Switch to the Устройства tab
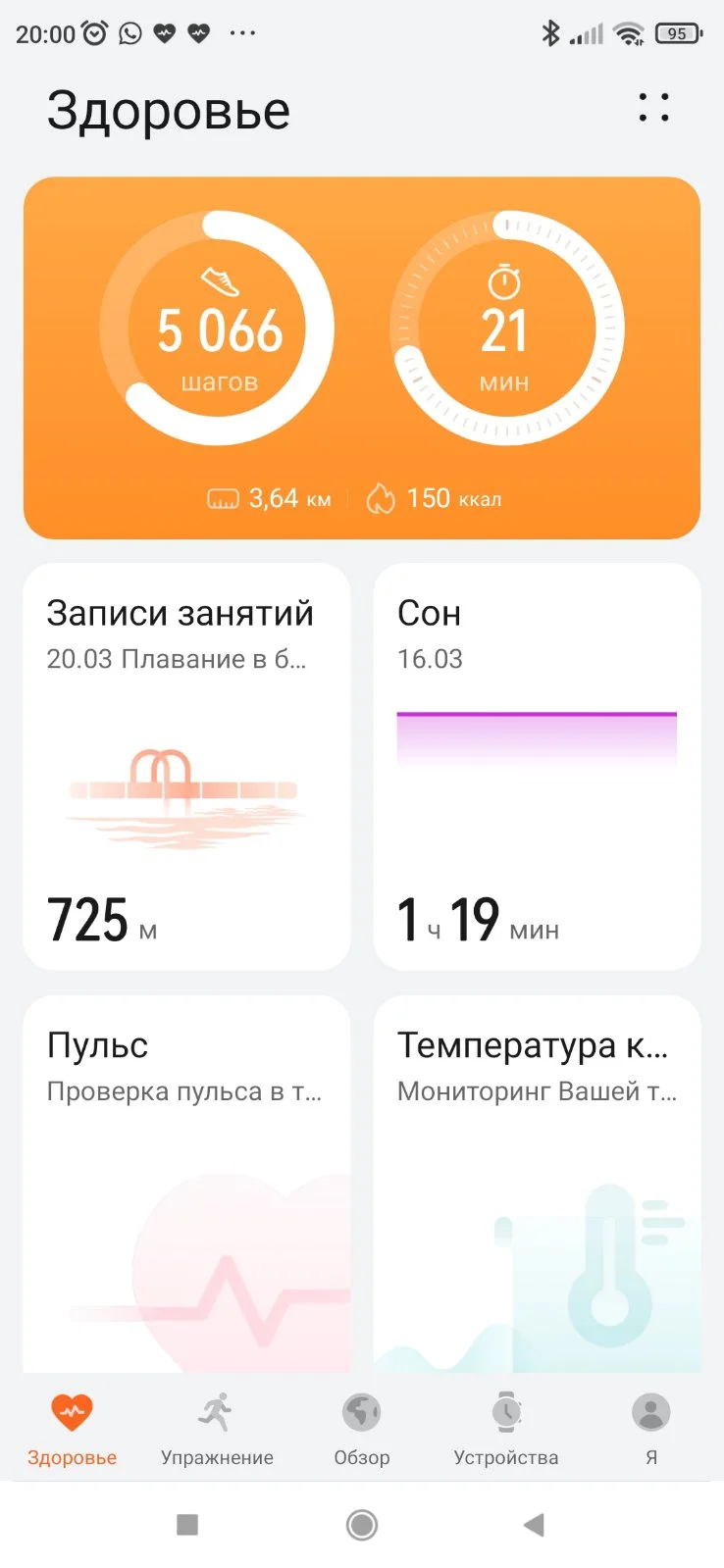The image size is (724, 1568). (x=506, y=1428)
